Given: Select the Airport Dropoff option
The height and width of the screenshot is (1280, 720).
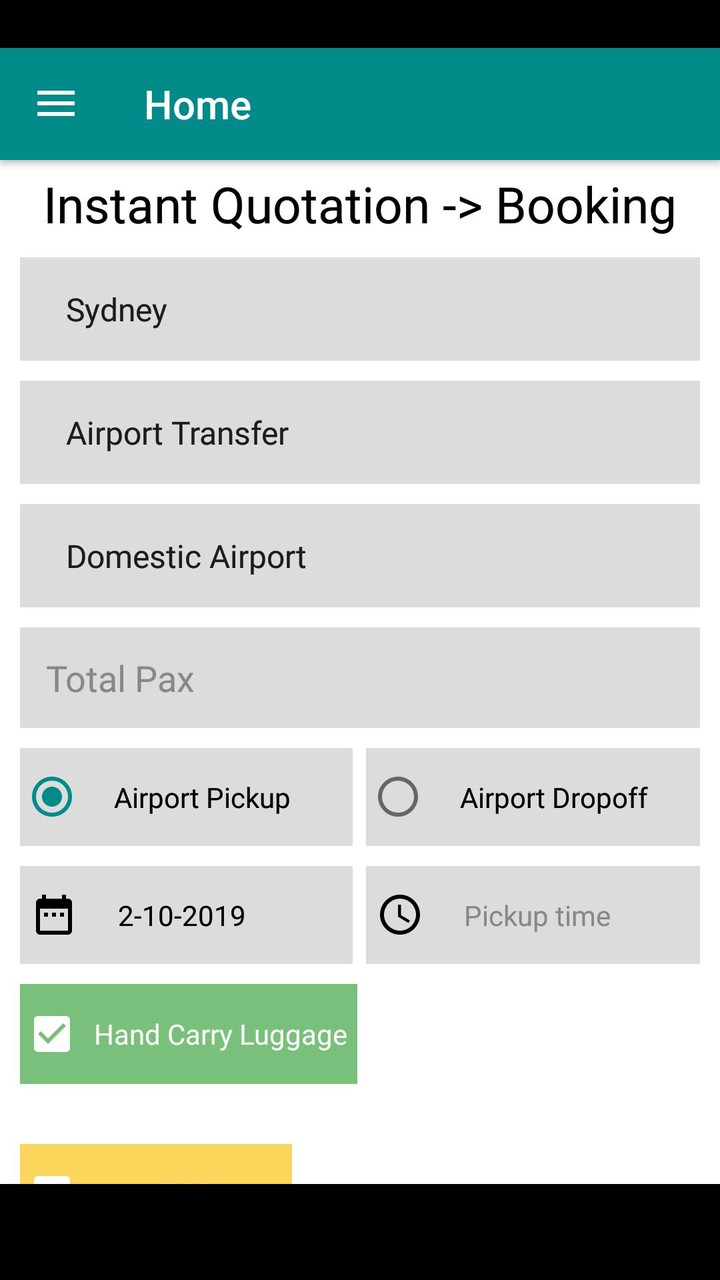Looking at the screenshot, I should [x=532, y=797].
